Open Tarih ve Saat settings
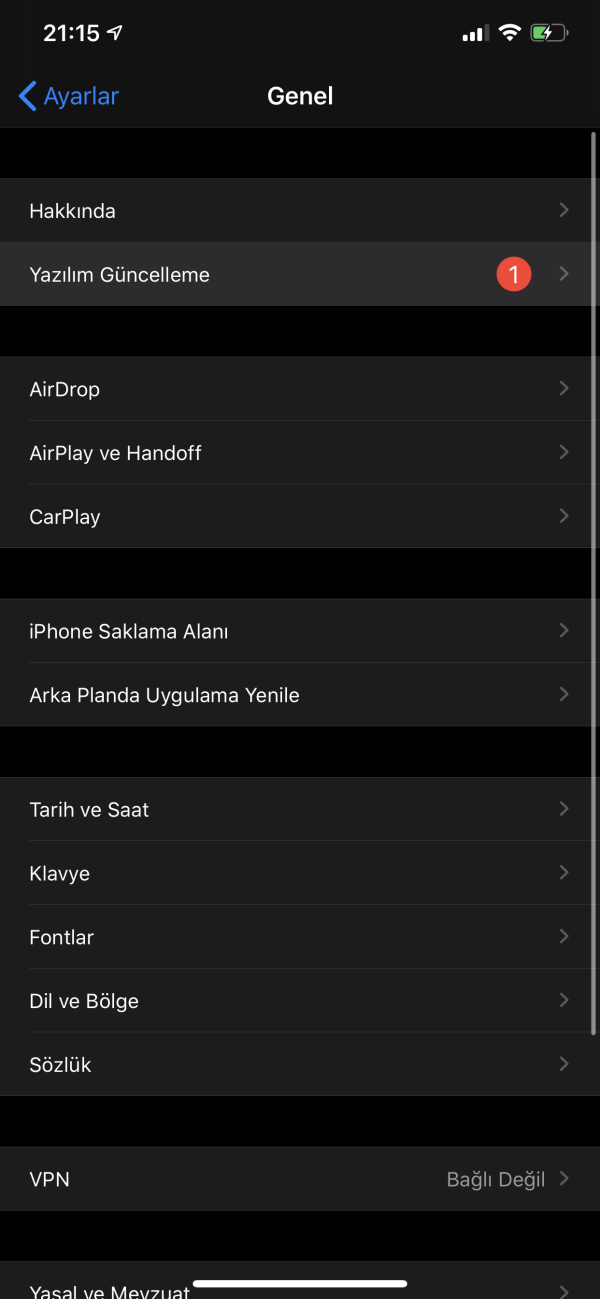Screen dimensions: 600x1299 pos(298,810)
